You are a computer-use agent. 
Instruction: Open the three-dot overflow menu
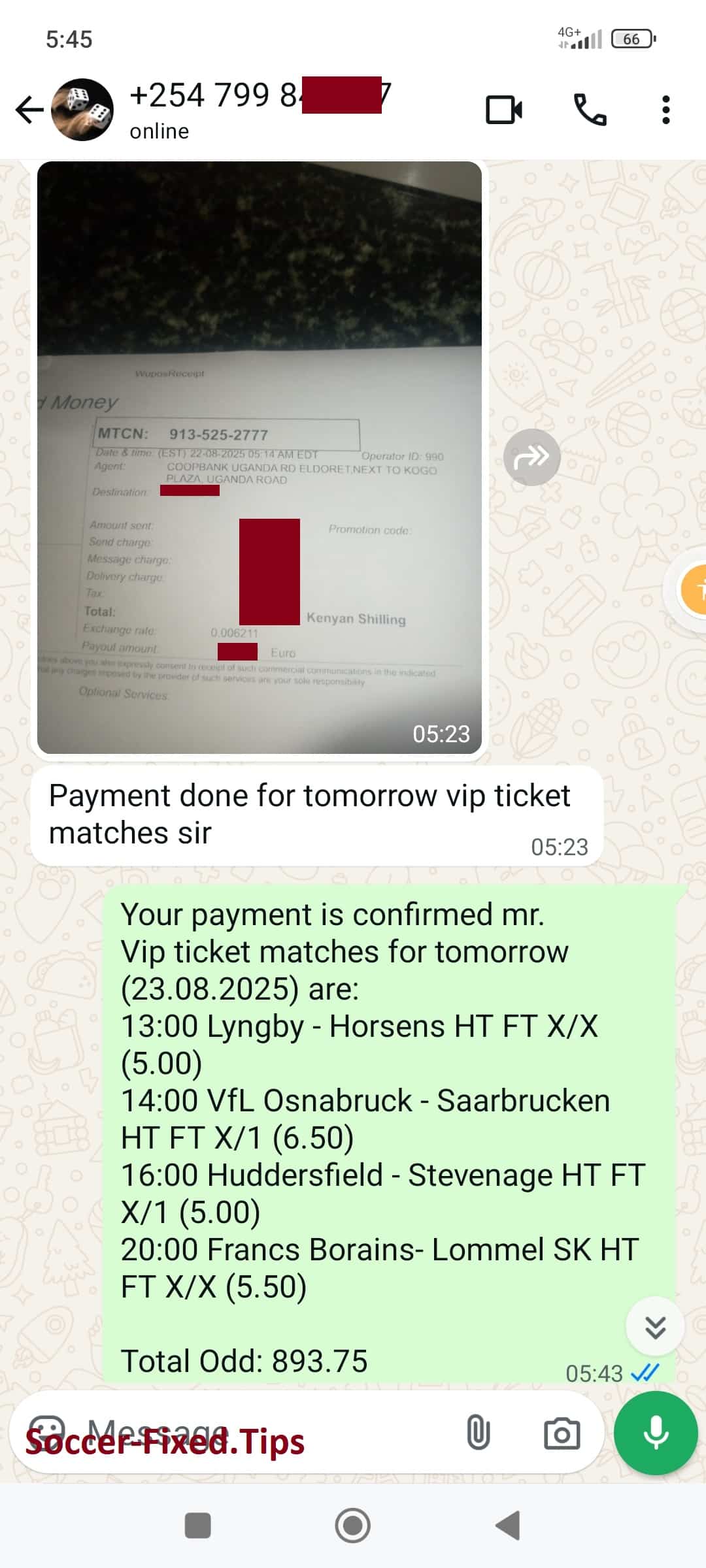tap(665, 110)
